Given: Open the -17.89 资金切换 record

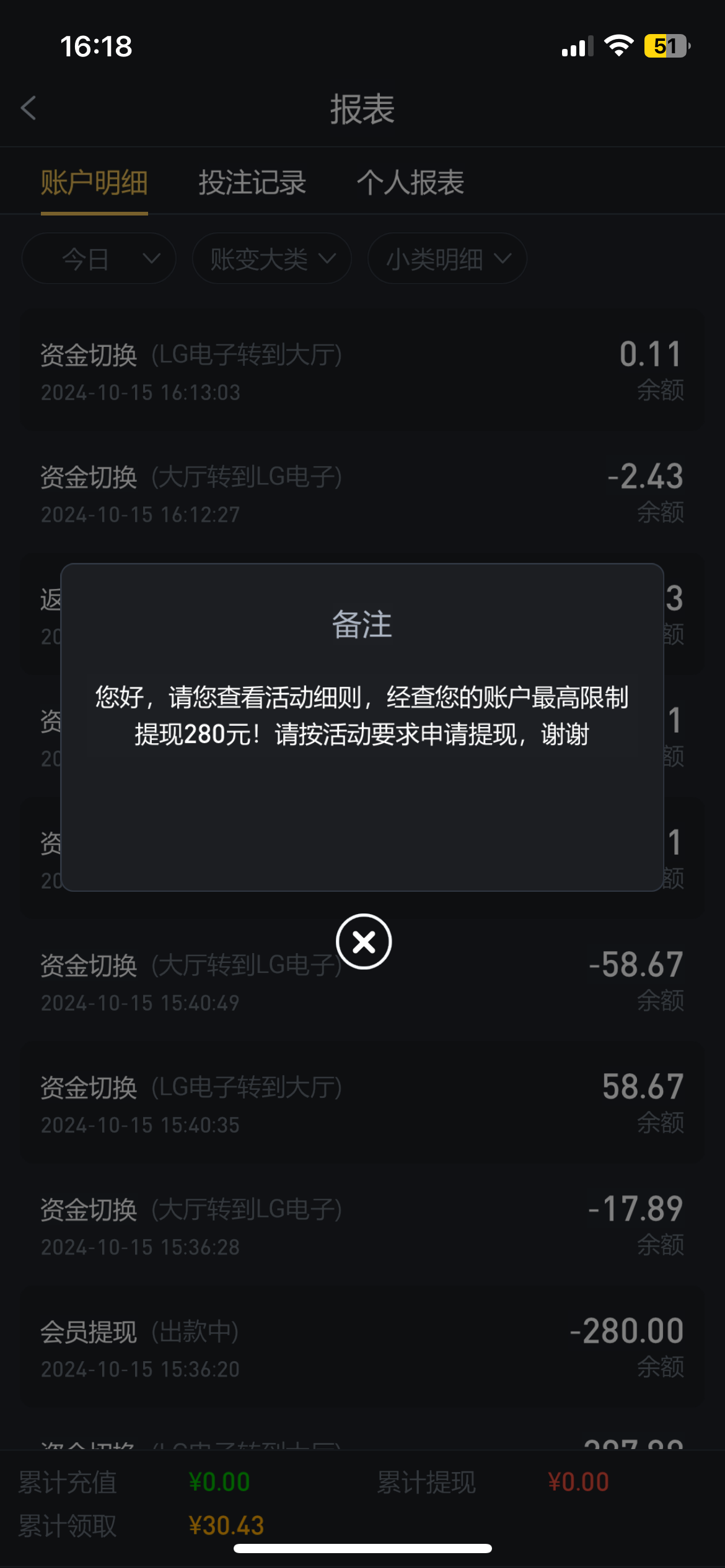Looking at the screenshot, I should click(x=362, y=1226).
